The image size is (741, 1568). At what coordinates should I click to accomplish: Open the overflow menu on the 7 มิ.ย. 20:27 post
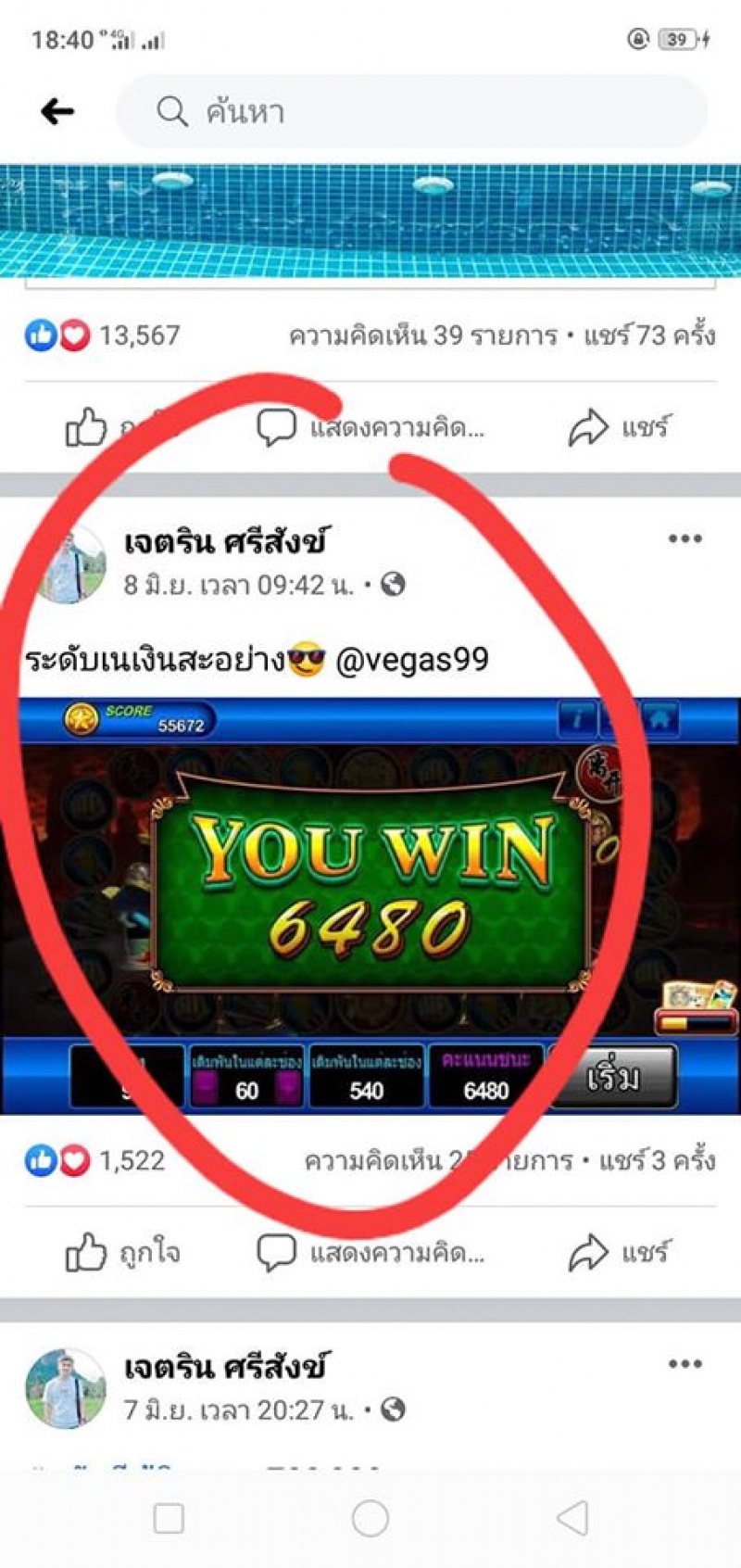684,1364
